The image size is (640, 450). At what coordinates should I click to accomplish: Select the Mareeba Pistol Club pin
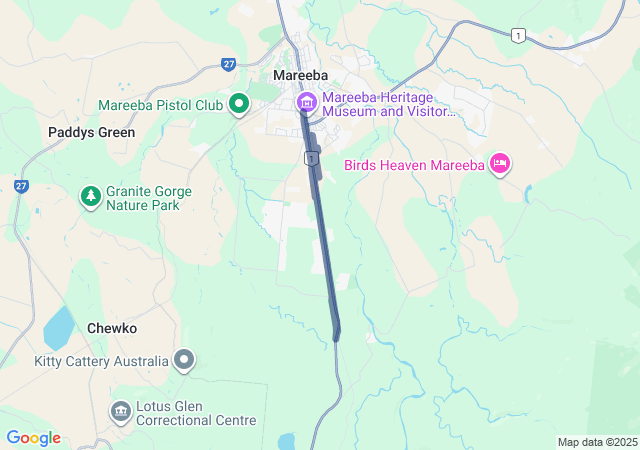239,103
